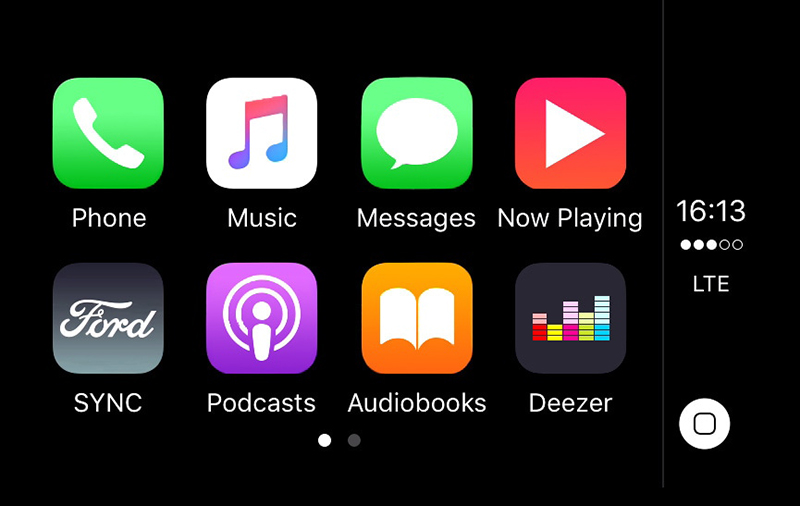
Task: Open Messages
Action: click(416, 133)
